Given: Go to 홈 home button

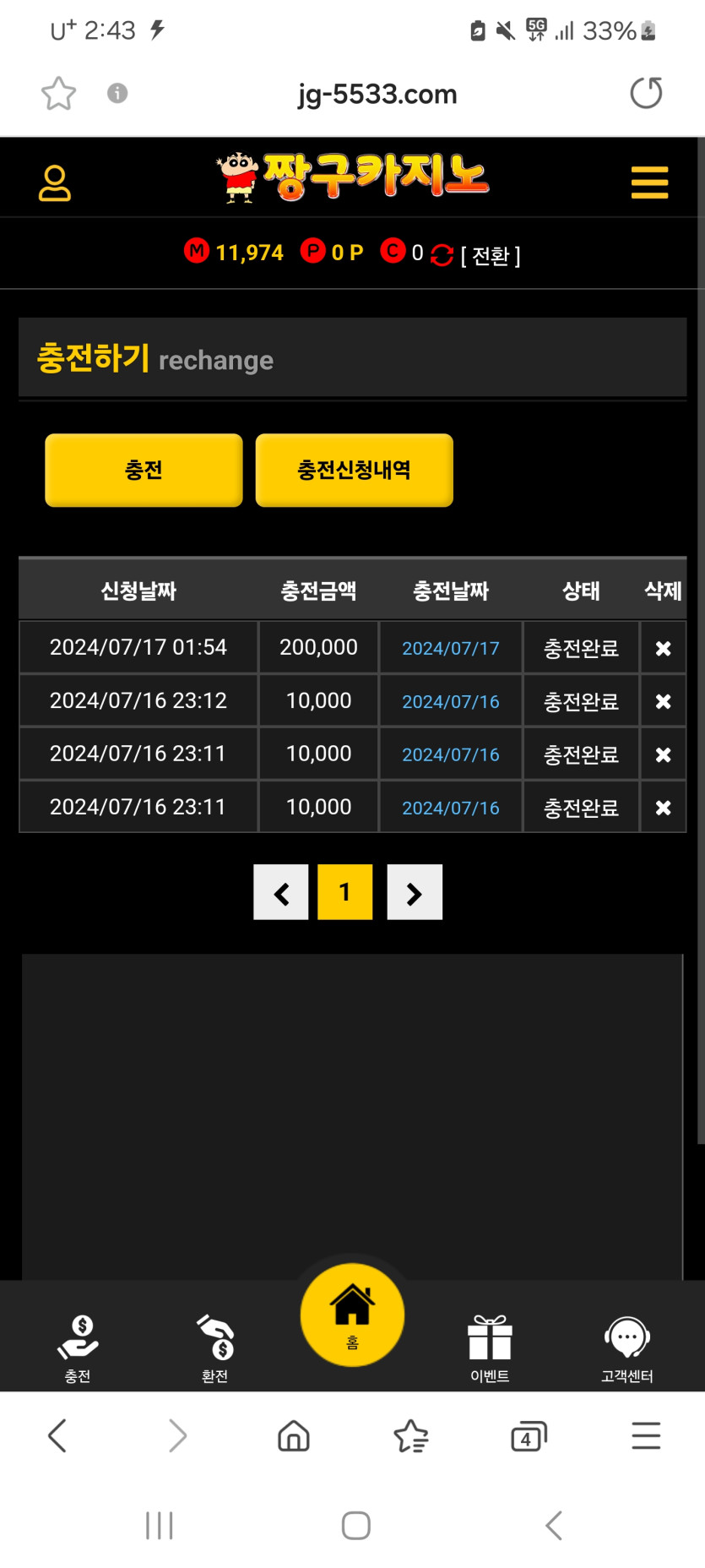Looking at the screenshot, I should point(352,1315).
